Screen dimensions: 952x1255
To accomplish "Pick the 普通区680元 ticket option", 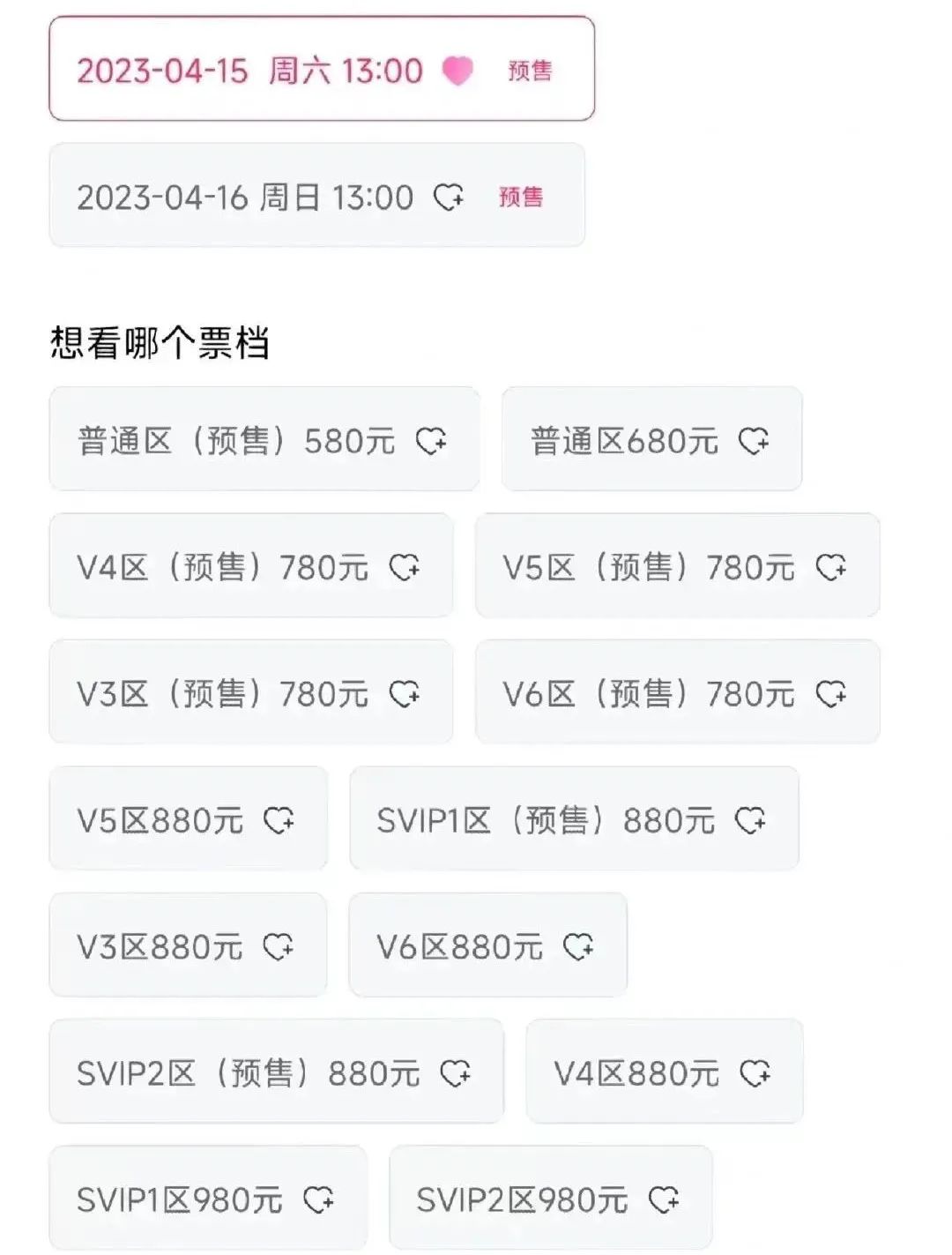I will (651, 439).
